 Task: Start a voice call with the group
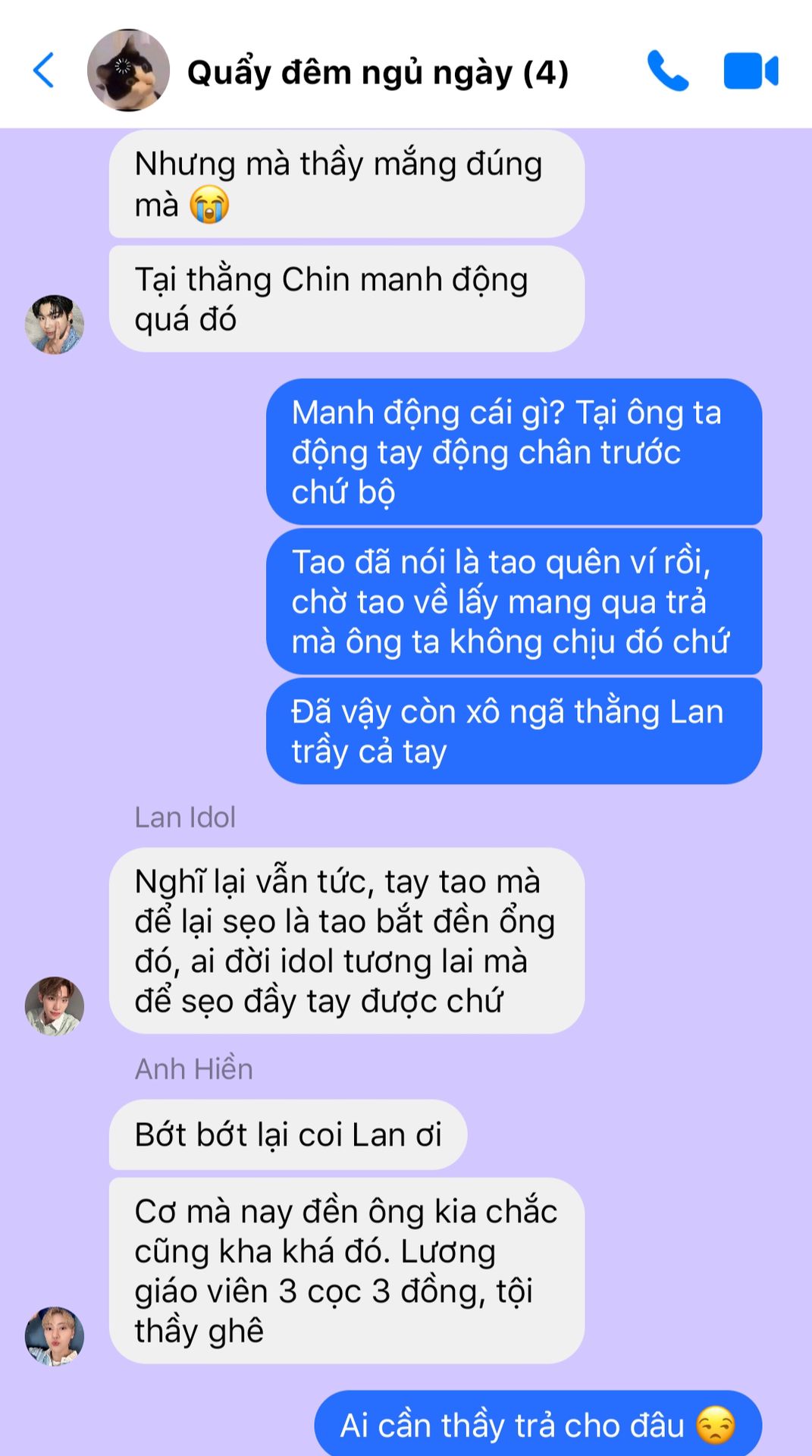(668, 71)
